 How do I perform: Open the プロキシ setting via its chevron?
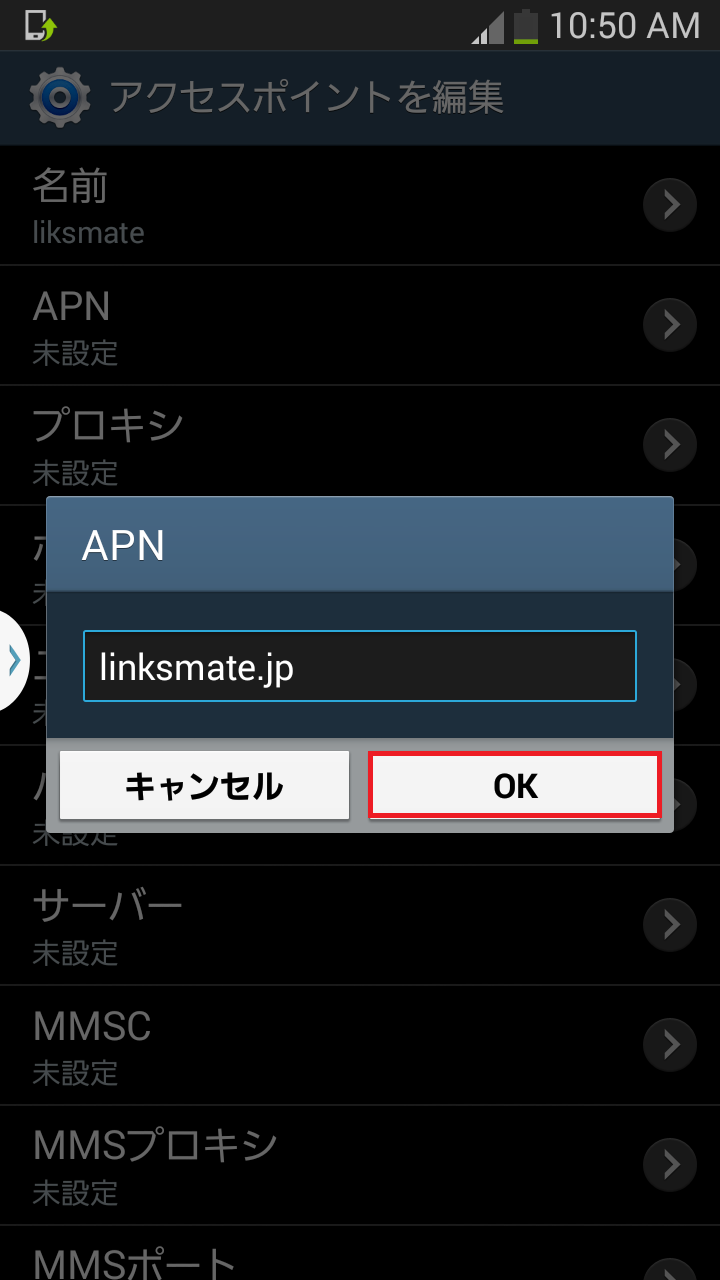click(x=669, y=444)
